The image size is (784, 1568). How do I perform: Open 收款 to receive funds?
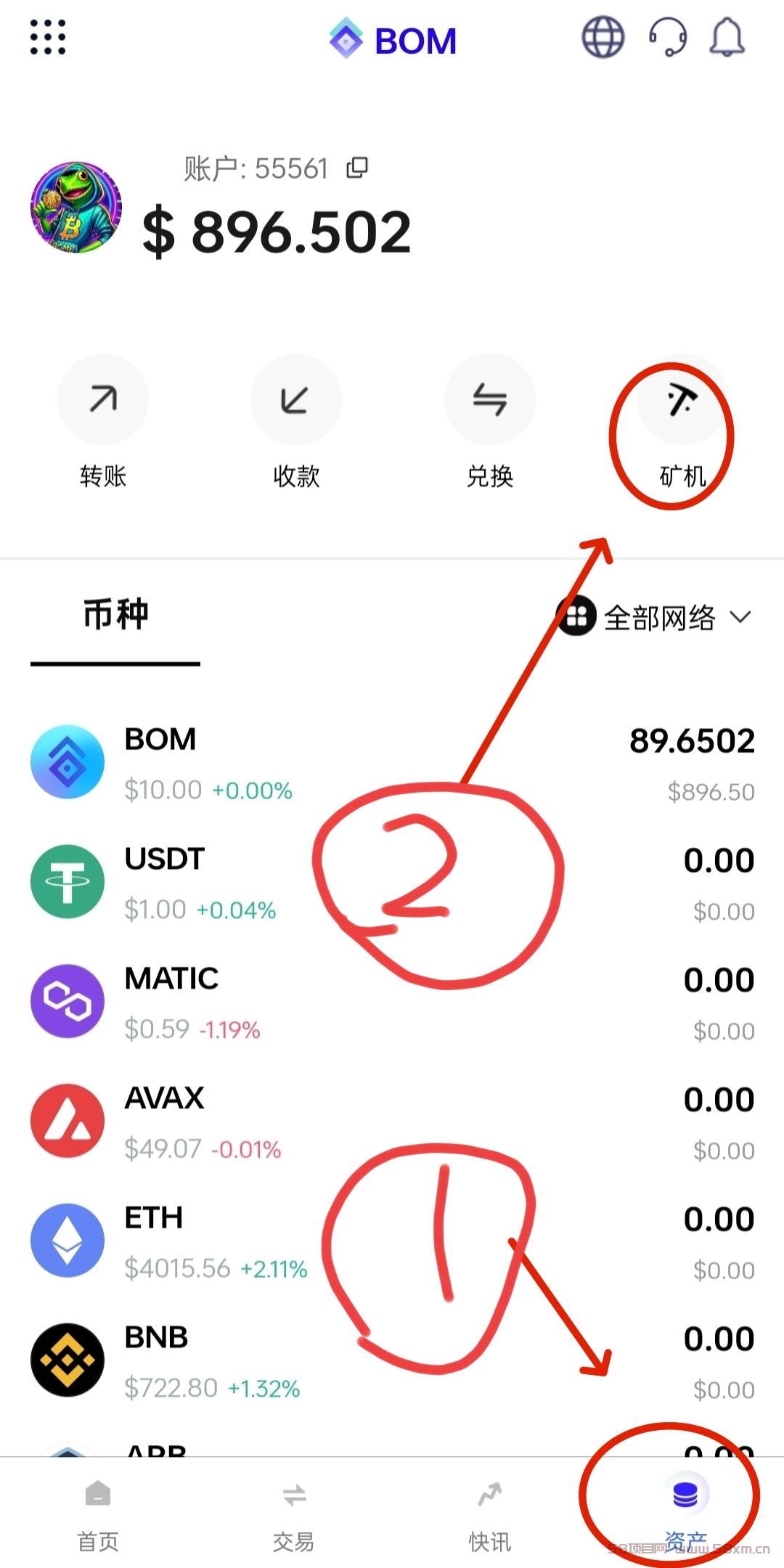296,422
